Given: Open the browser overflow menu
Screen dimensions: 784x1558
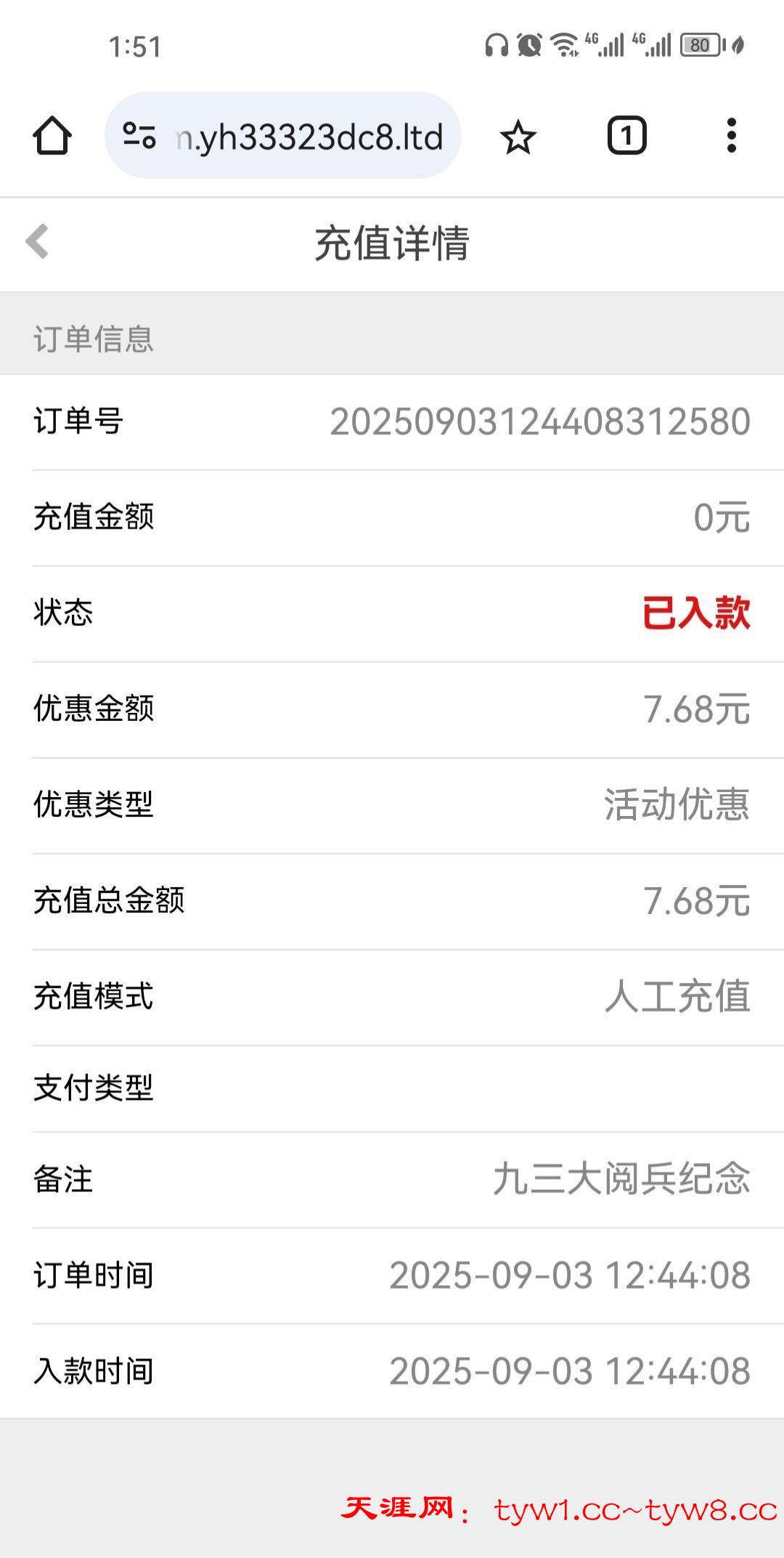Looking at the screenshot, I should click(731, 136).
